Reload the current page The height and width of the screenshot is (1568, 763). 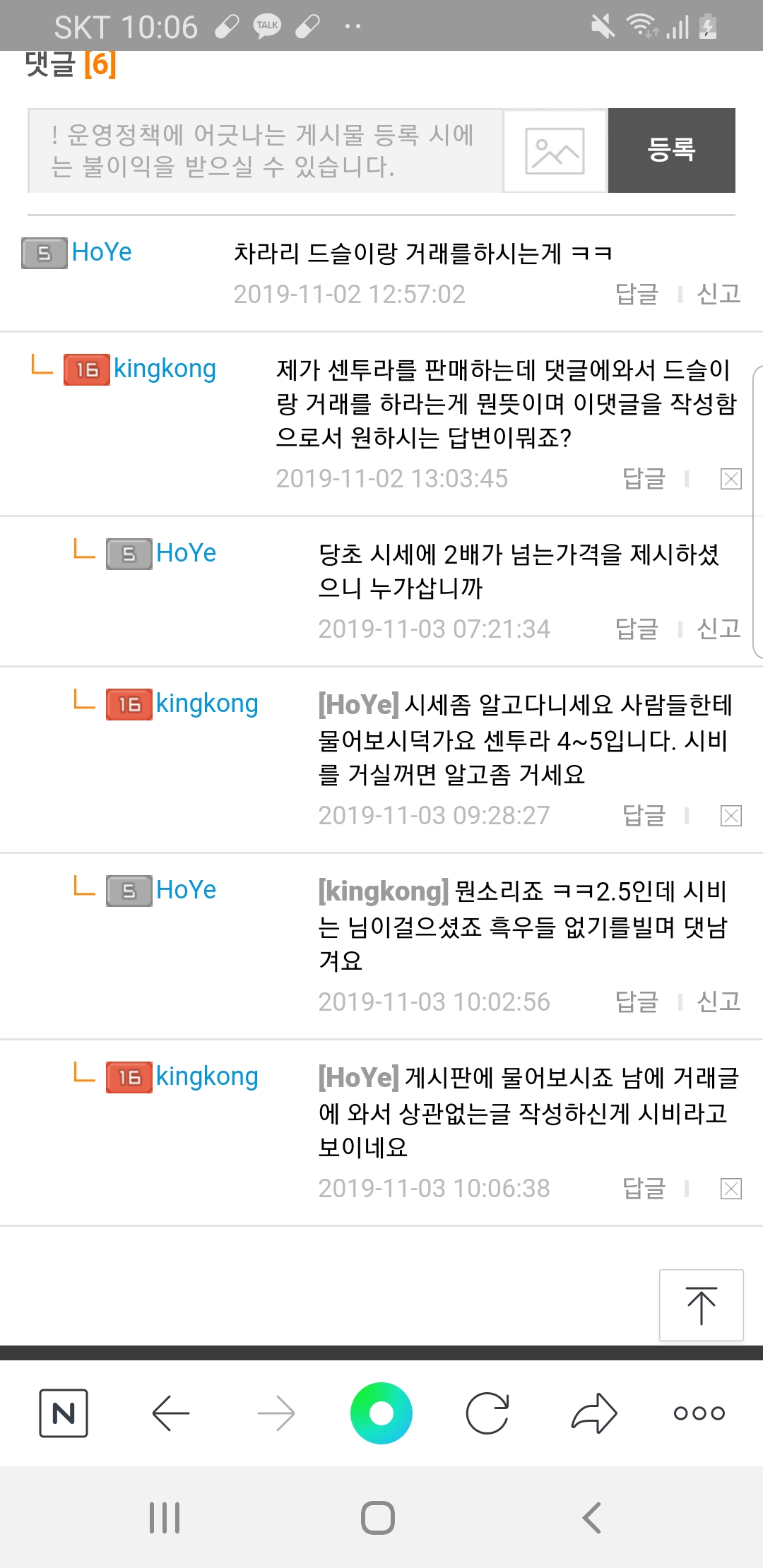click(487, 1413)
